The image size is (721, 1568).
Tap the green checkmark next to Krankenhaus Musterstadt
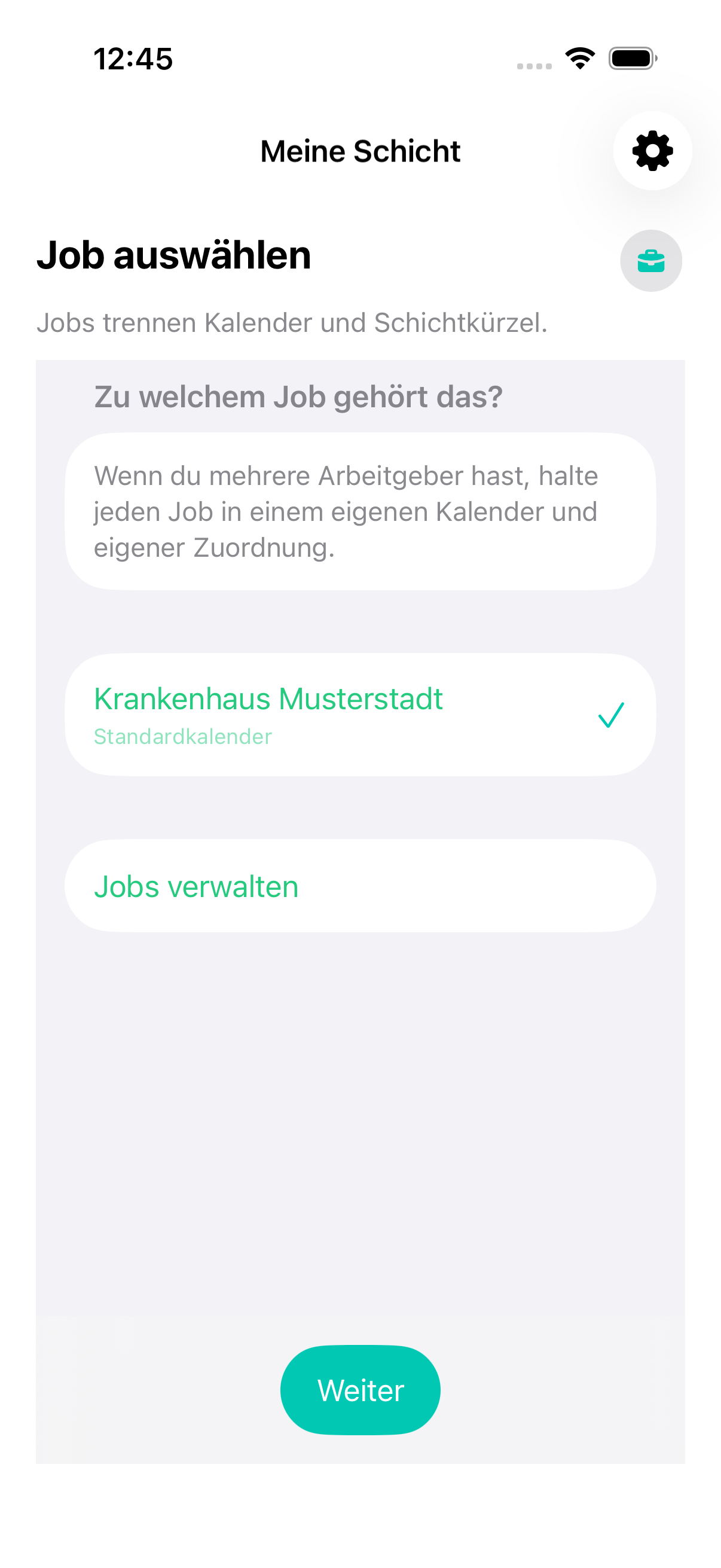[x=610, y=717]
